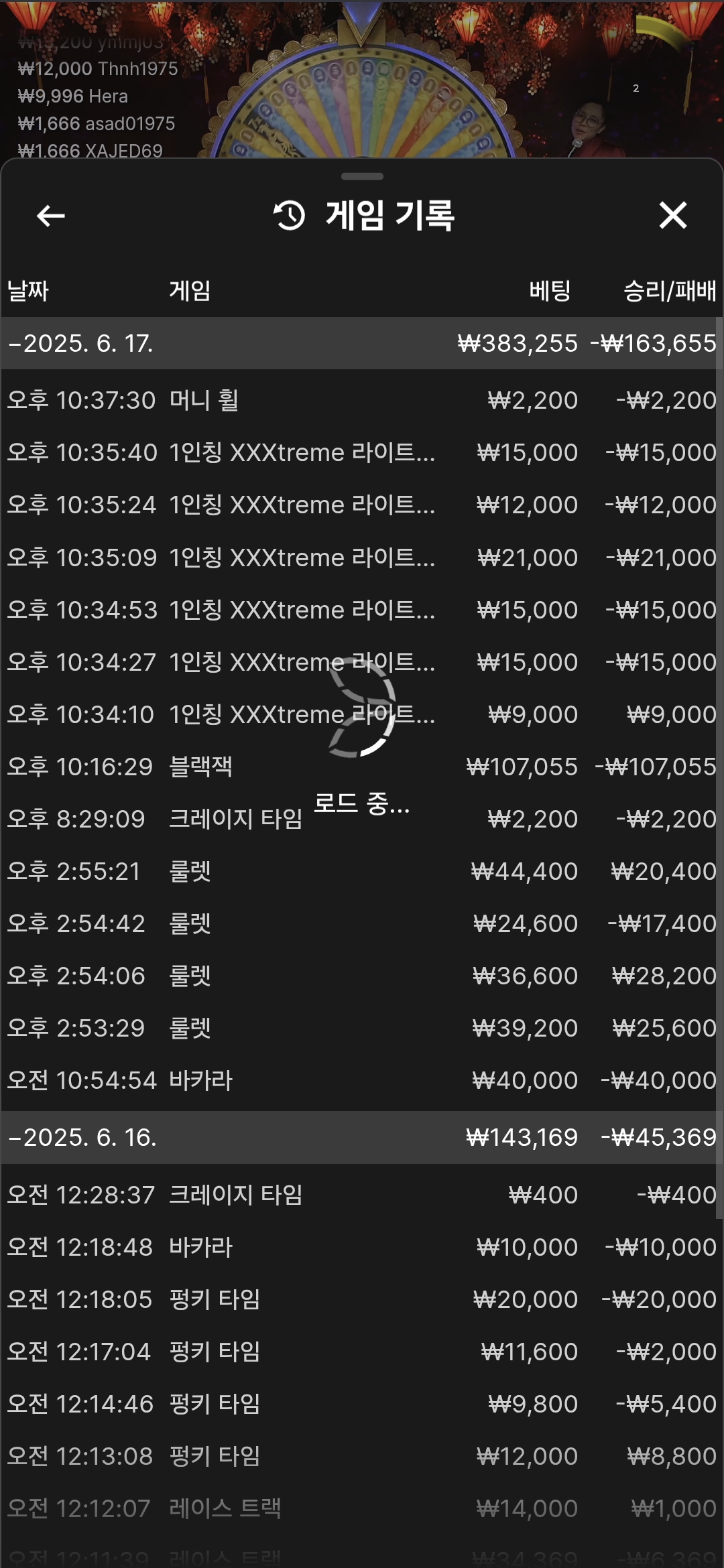
Task: Open the 바카라 record at 오전 12:18:48
Action: point(362,1246)
